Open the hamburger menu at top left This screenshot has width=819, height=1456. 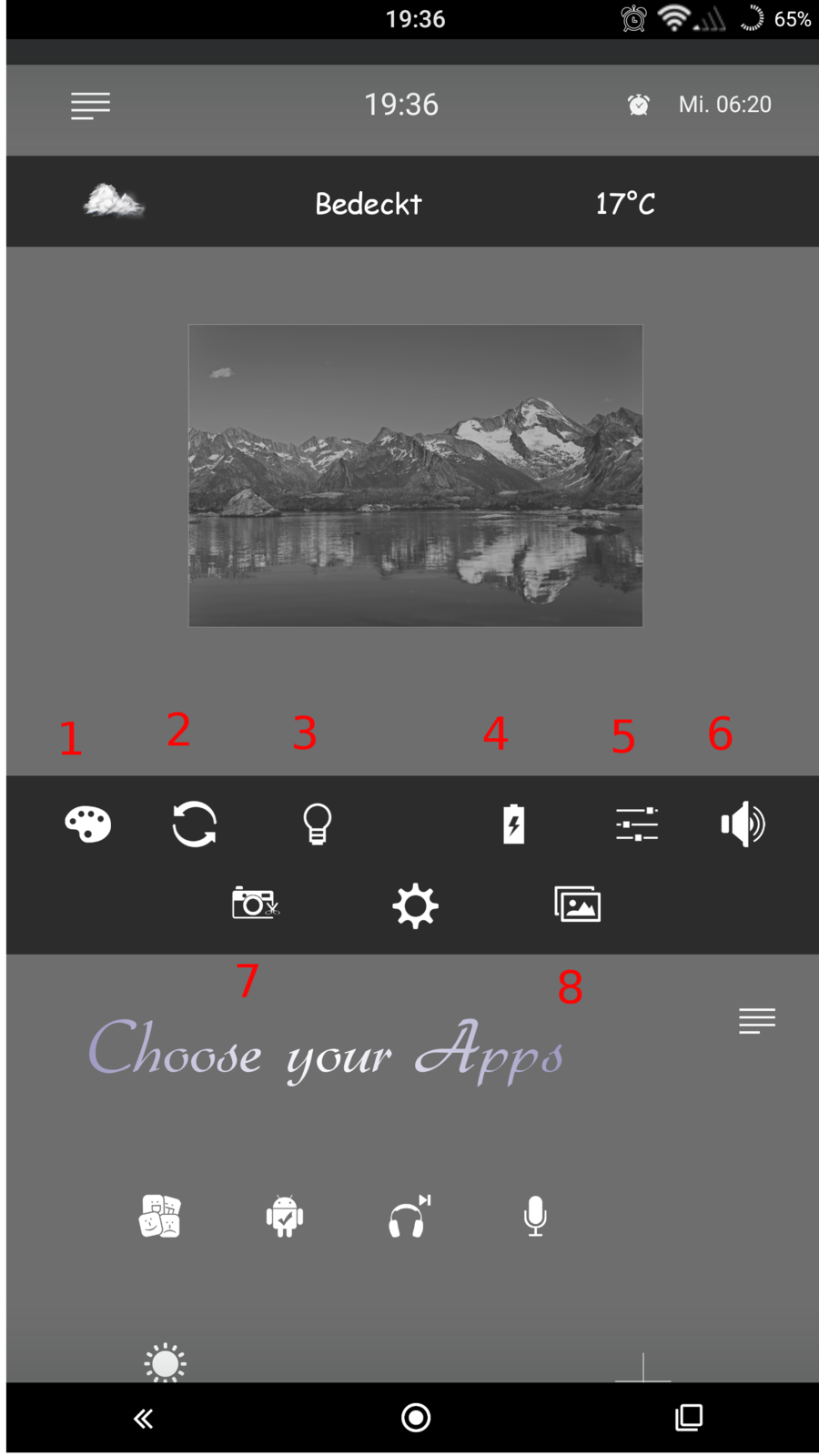point(91,106)
